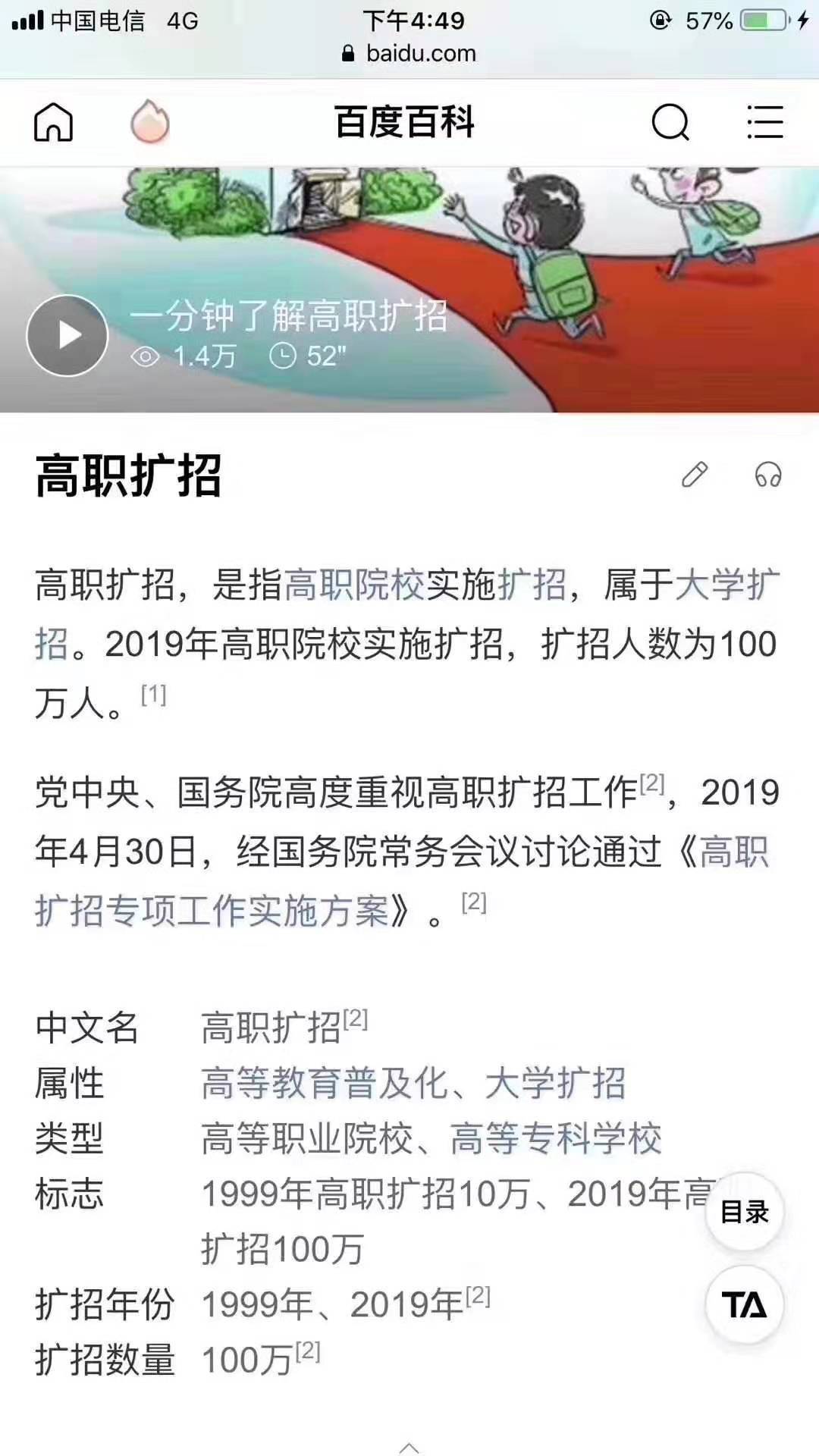819x1456 pixels.
Task: Open the 大学扩招 link in the first paragraph
Action: click(726, 585)
